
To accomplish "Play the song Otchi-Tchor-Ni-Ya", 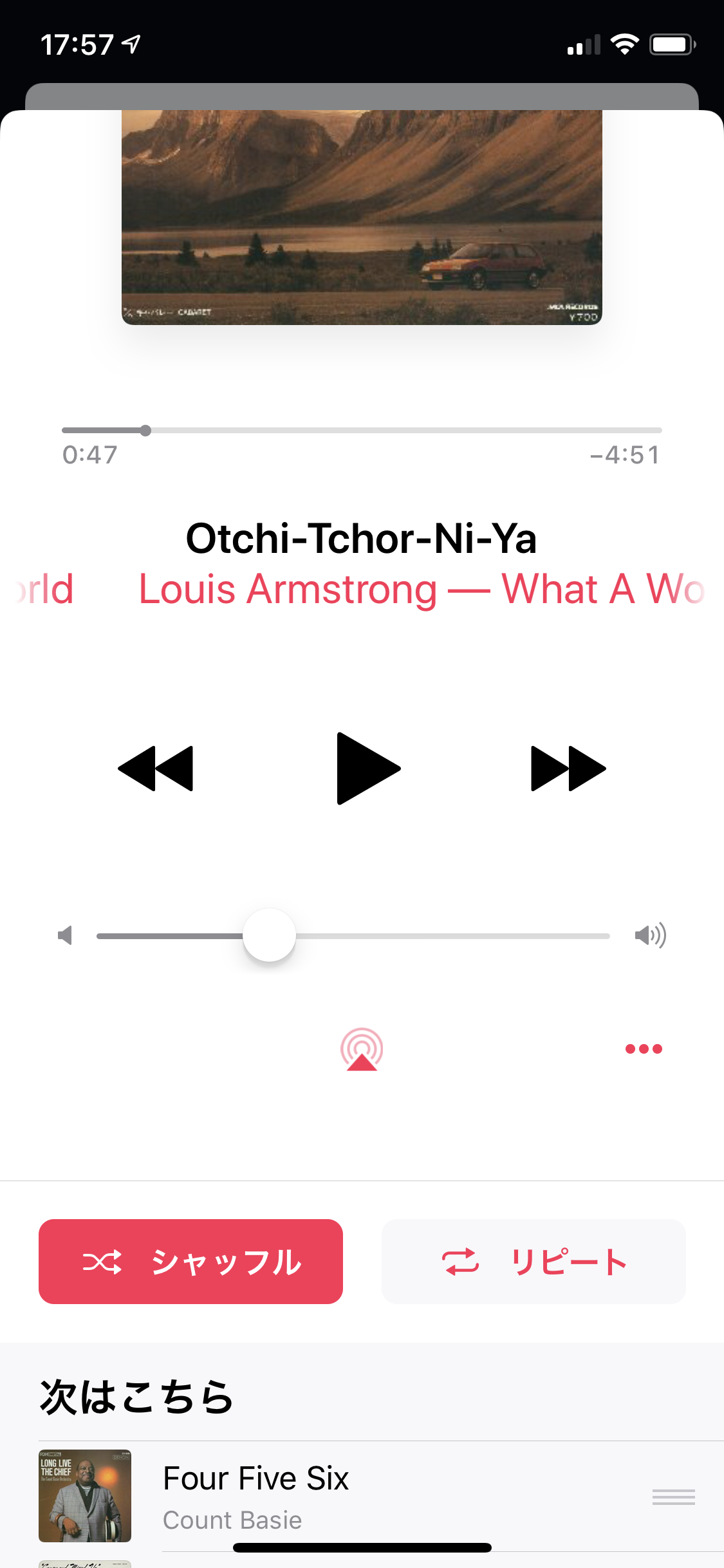I will click(367, 768).
